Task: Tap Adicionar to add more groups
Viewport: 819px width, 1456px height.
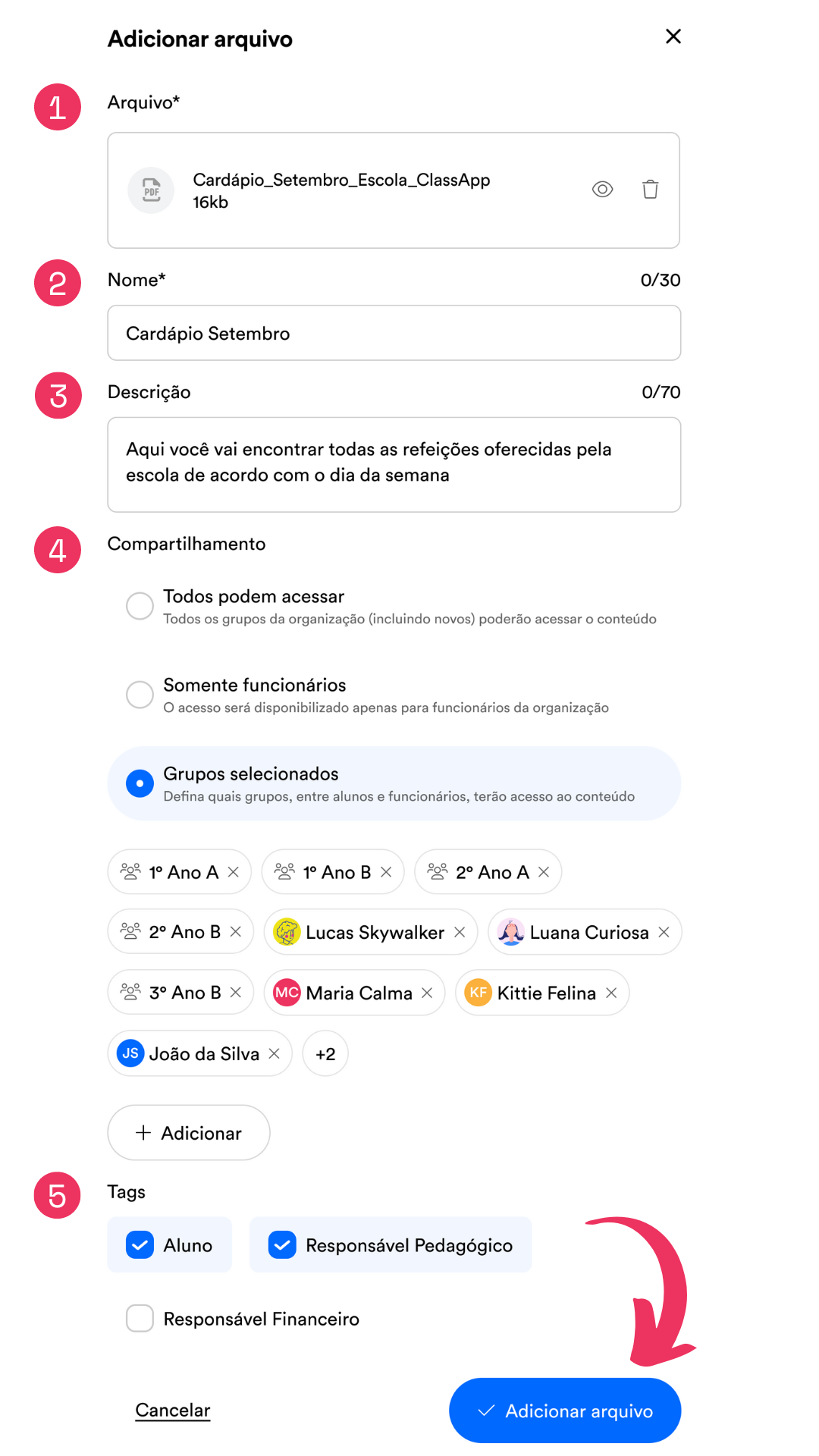Action: (x=189, y=1132)
